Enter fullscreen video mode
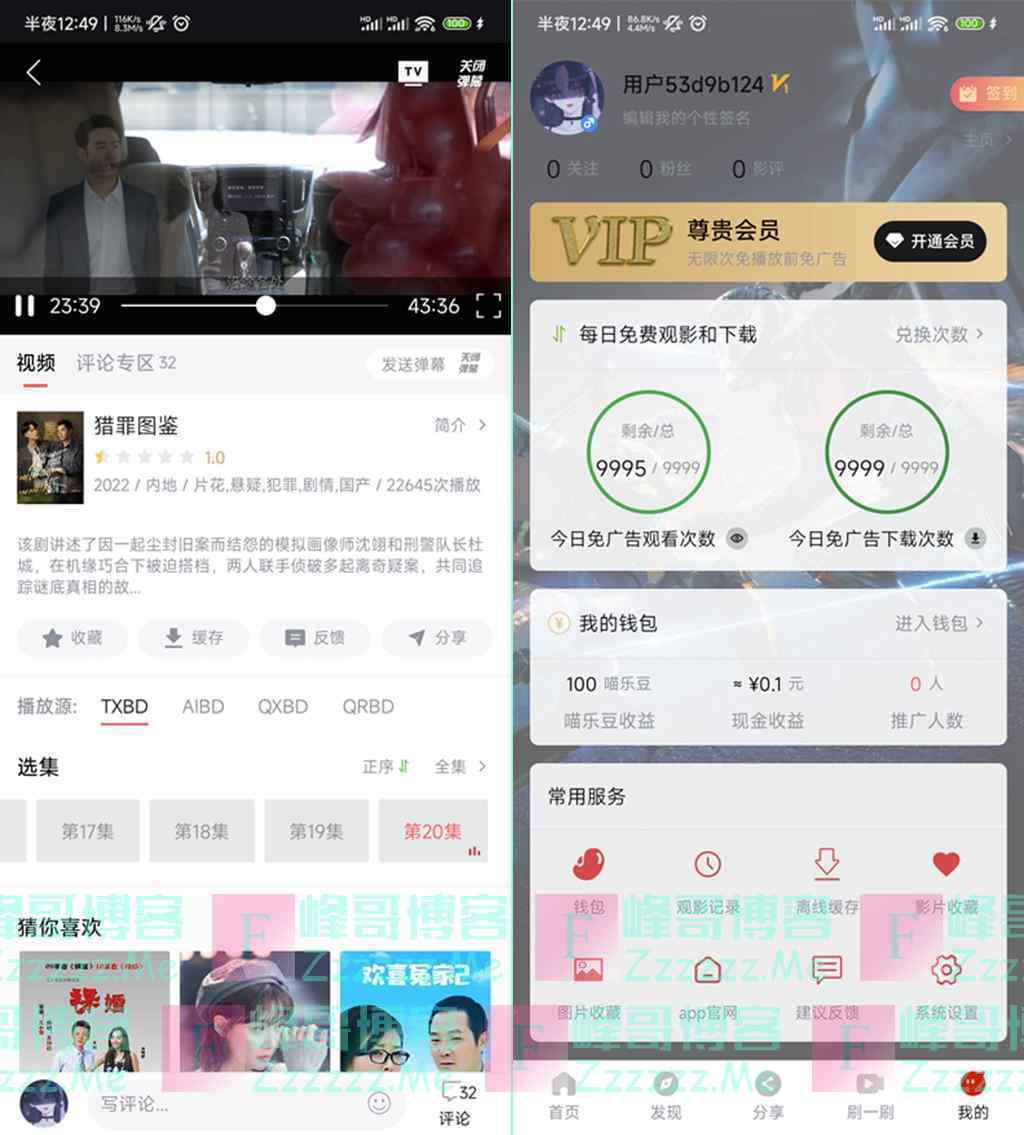 [x=488, y=306]
